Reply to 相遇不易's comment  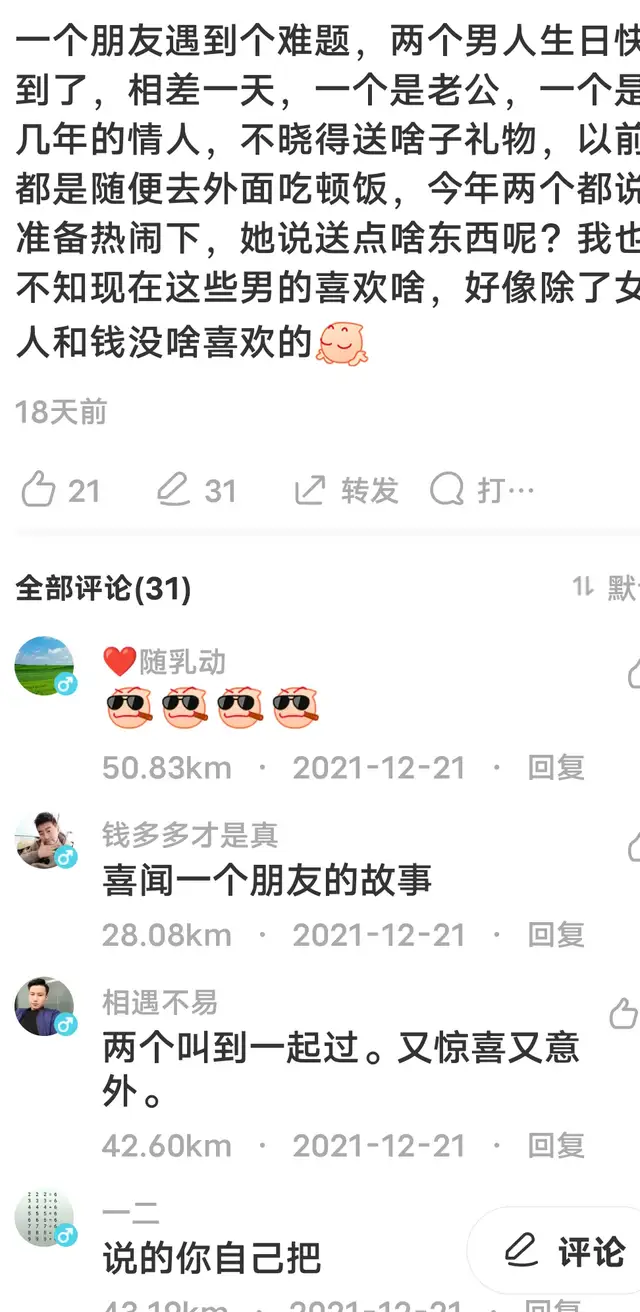tap(556, 1145)
